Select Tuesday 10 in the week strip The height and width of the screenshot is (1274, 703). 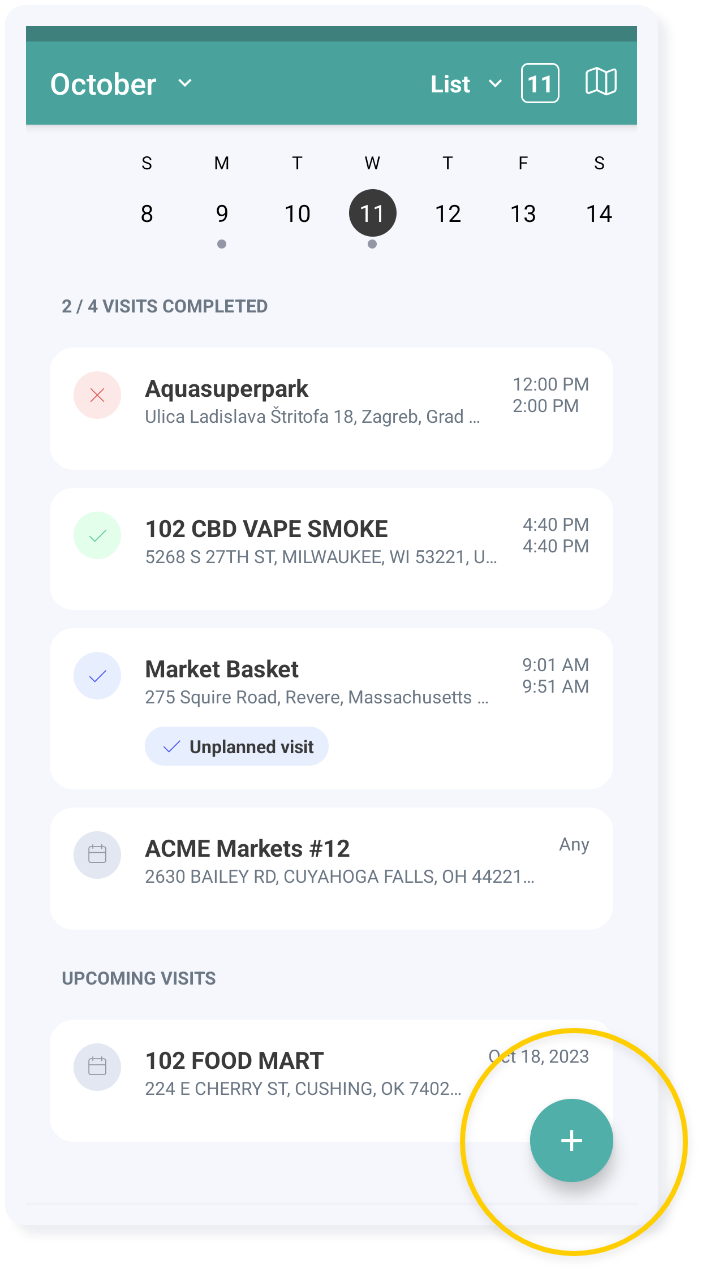[297, 213]
